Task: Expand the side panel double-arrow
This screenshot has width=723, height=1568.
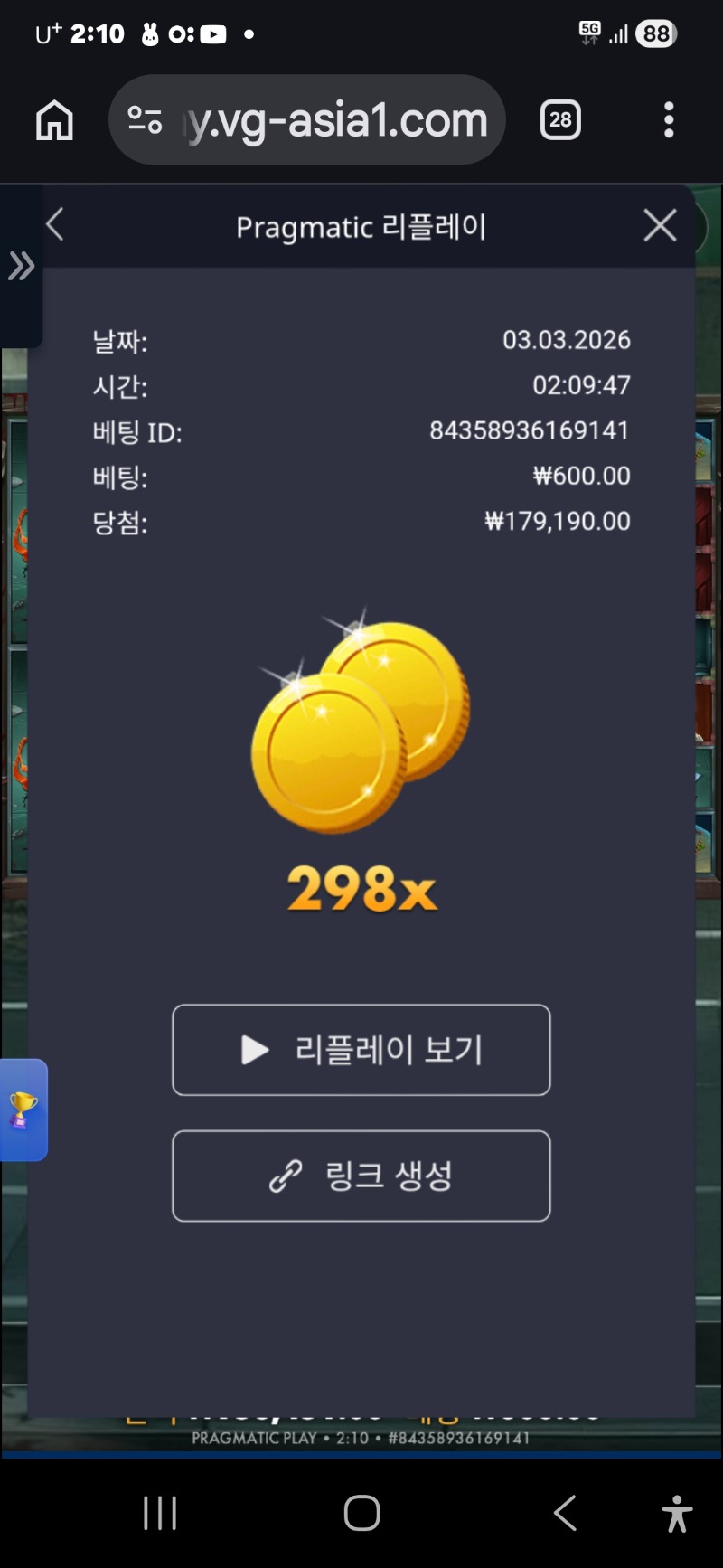Action: (x=21, y=267)
